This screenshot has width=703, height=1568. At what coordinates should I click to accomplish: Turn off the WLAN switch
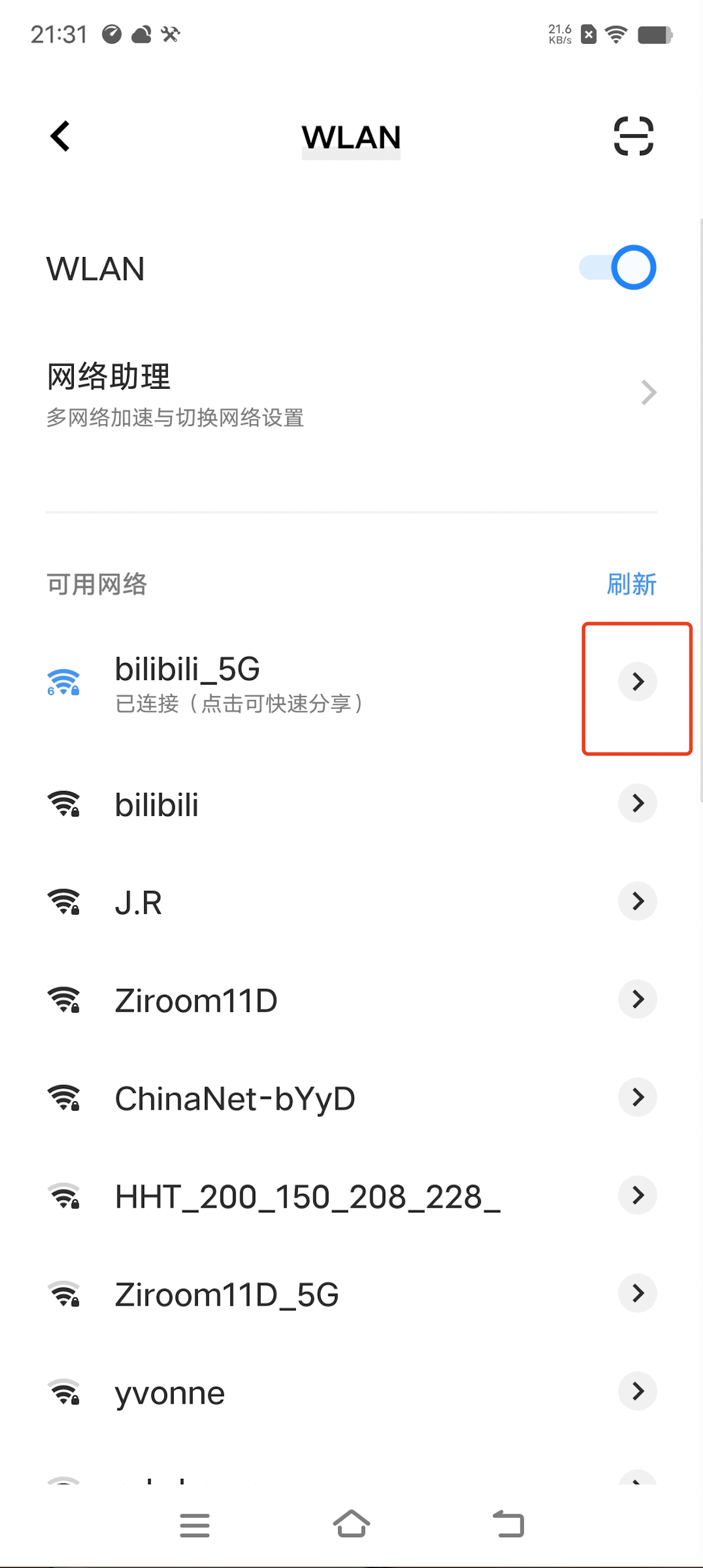[617, 268]
